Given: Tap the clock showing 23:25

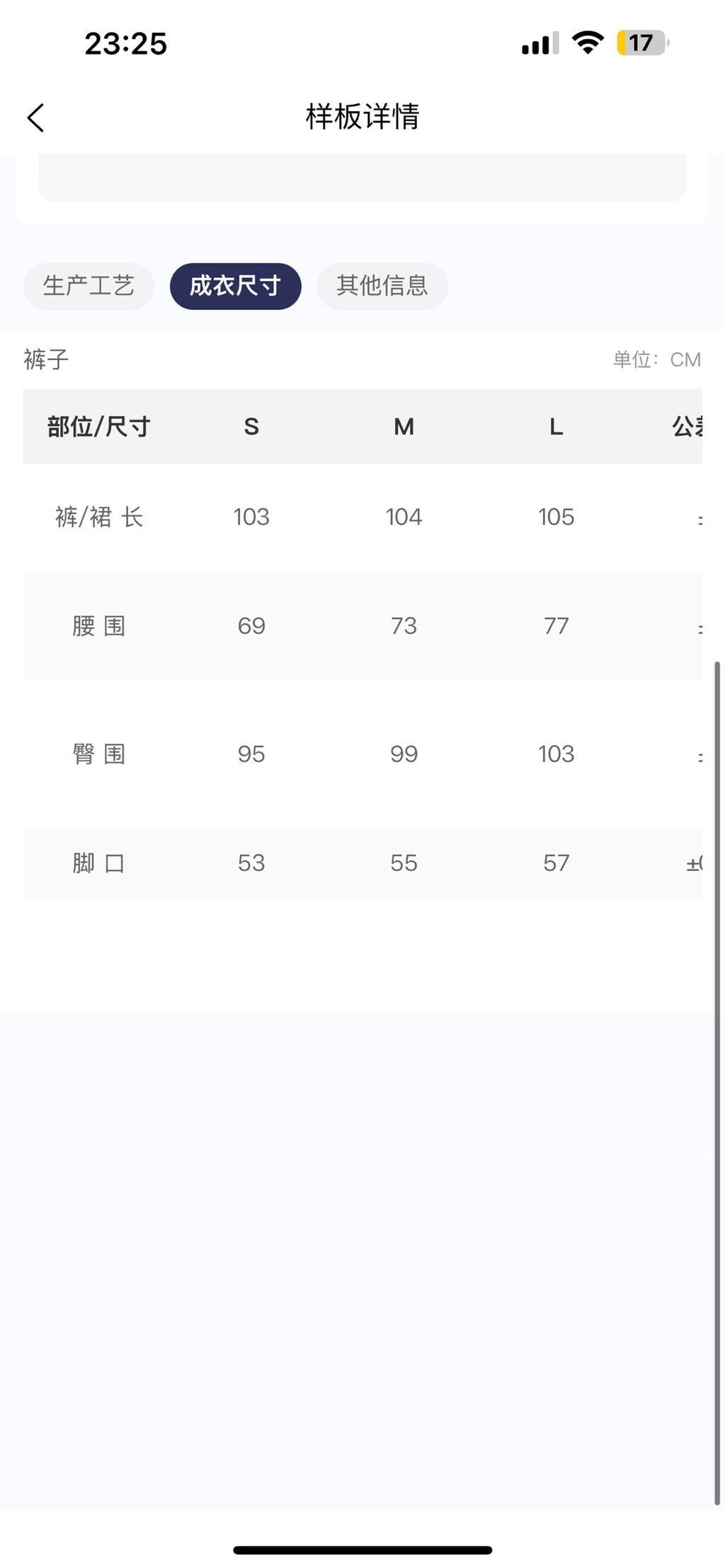Looking at the screenshot, I should [x=126, y=44].
